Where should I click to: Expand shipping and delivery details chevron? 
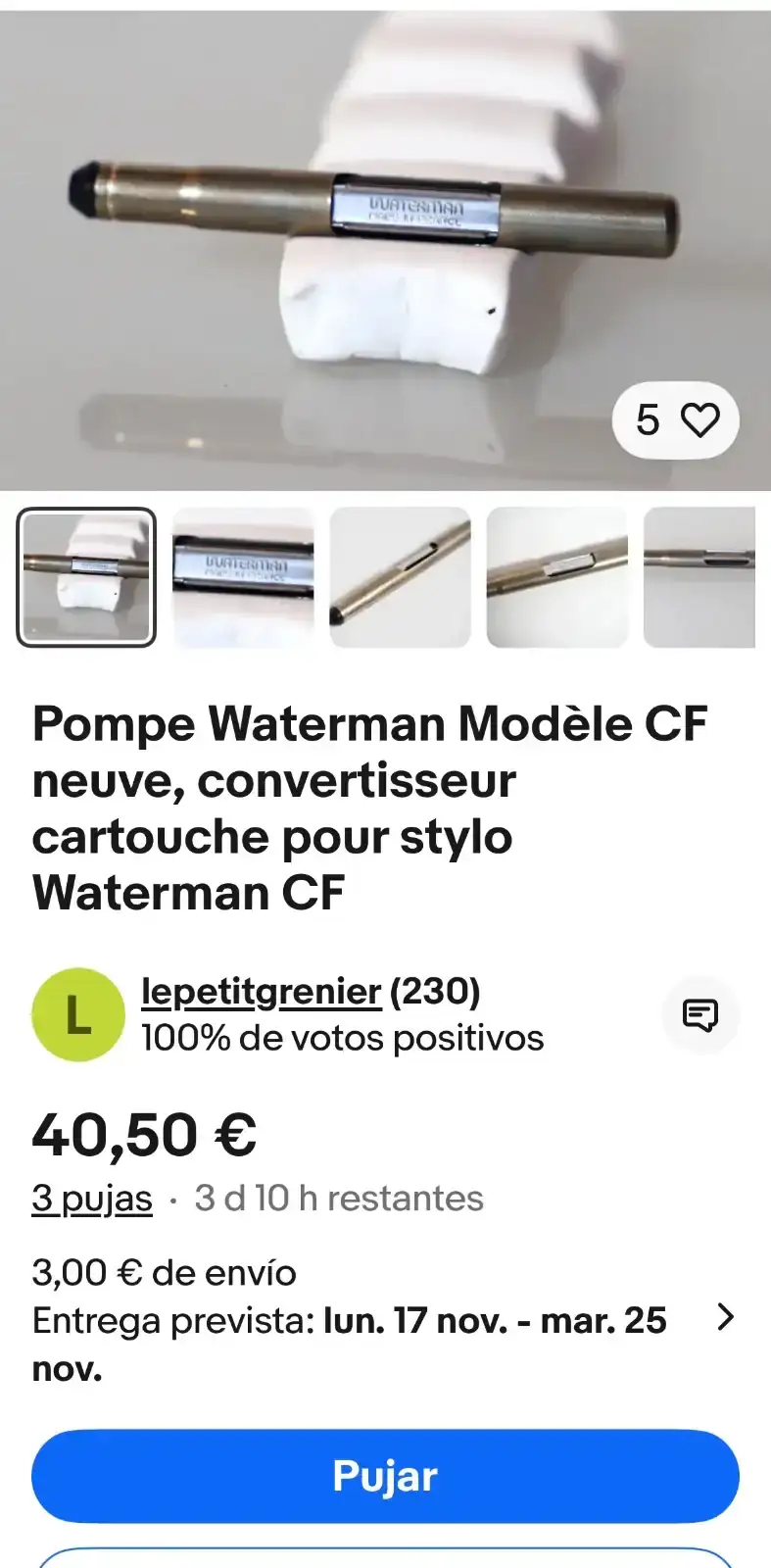click(725, 1318)
